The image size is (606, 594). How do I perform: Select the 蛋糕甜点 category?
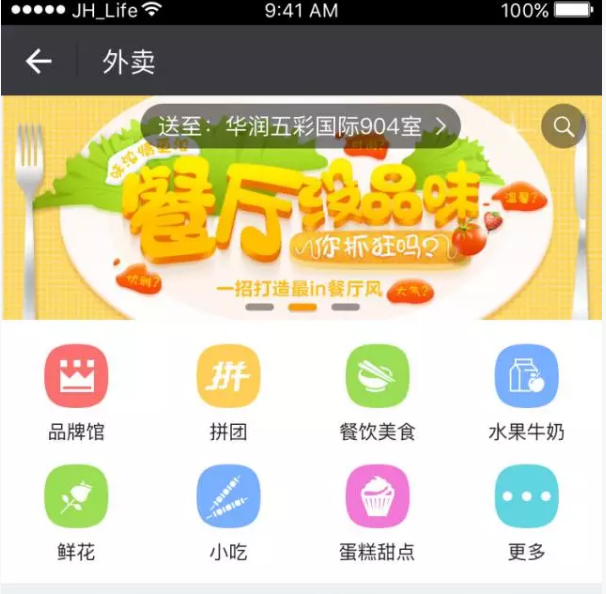point(378,497)
